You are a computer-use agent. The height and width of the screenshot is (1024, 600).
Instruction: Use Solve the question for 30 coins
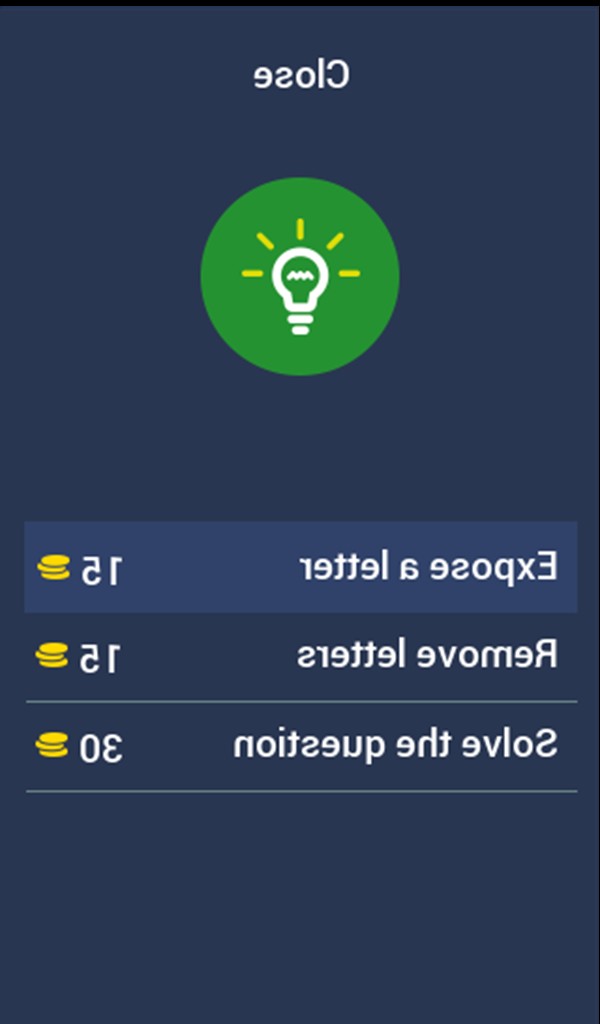click(x=301, y=746)
